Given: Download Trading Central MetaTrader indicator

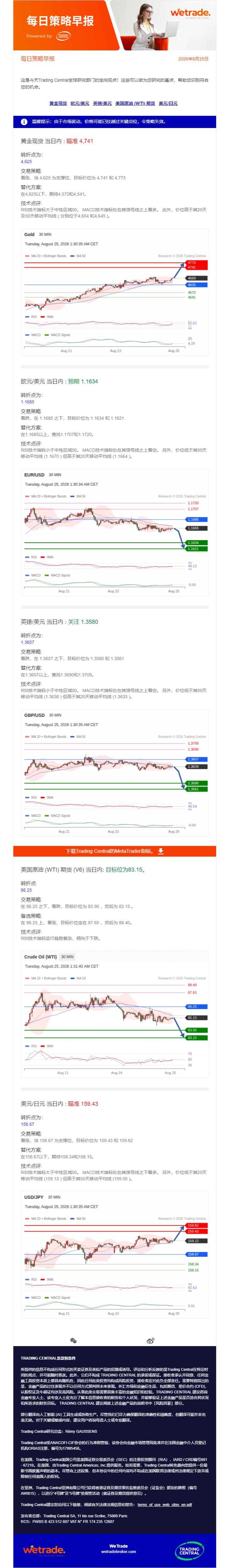Looking at the screenshot, I should pyautogui.click(x=115, y=851).
